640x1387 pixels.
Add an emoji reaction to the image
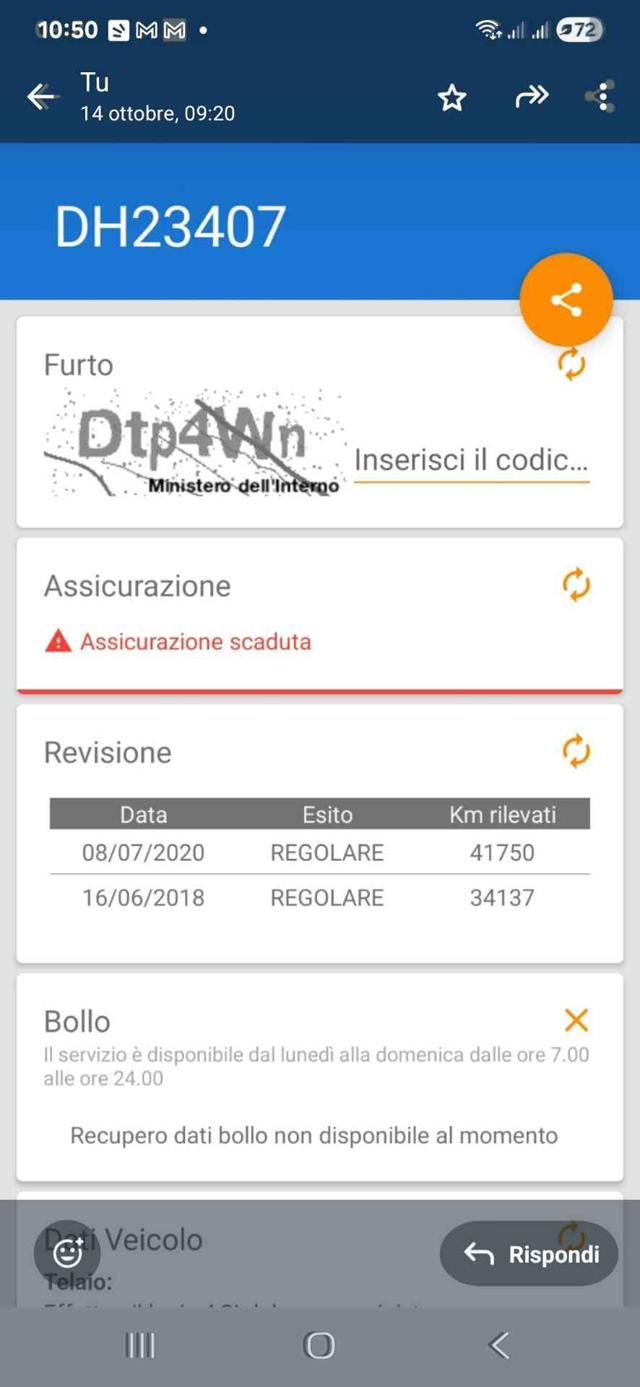coord(68,1253)
